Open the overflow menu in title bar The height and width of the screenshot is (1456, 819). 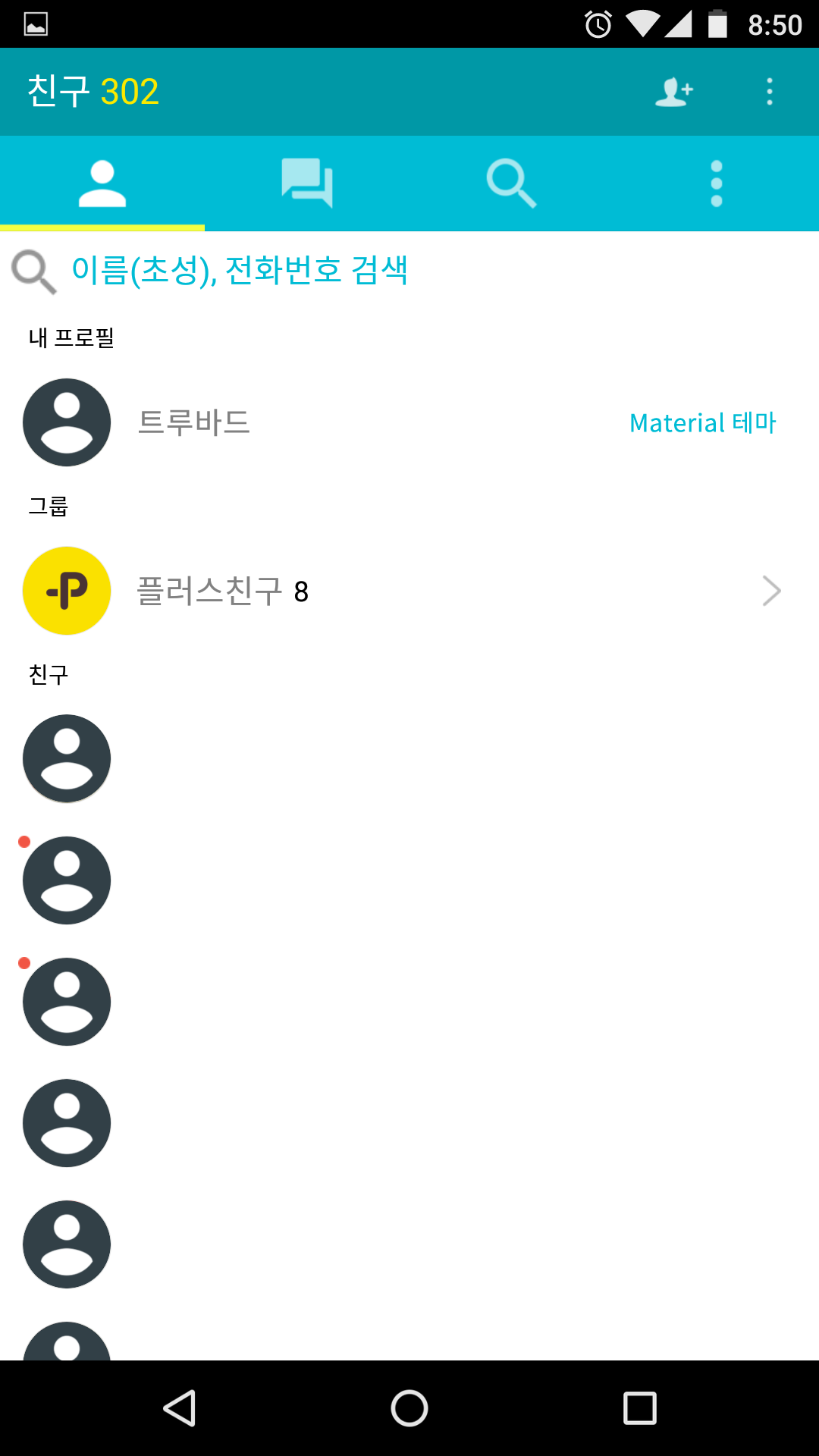(769, 92)
